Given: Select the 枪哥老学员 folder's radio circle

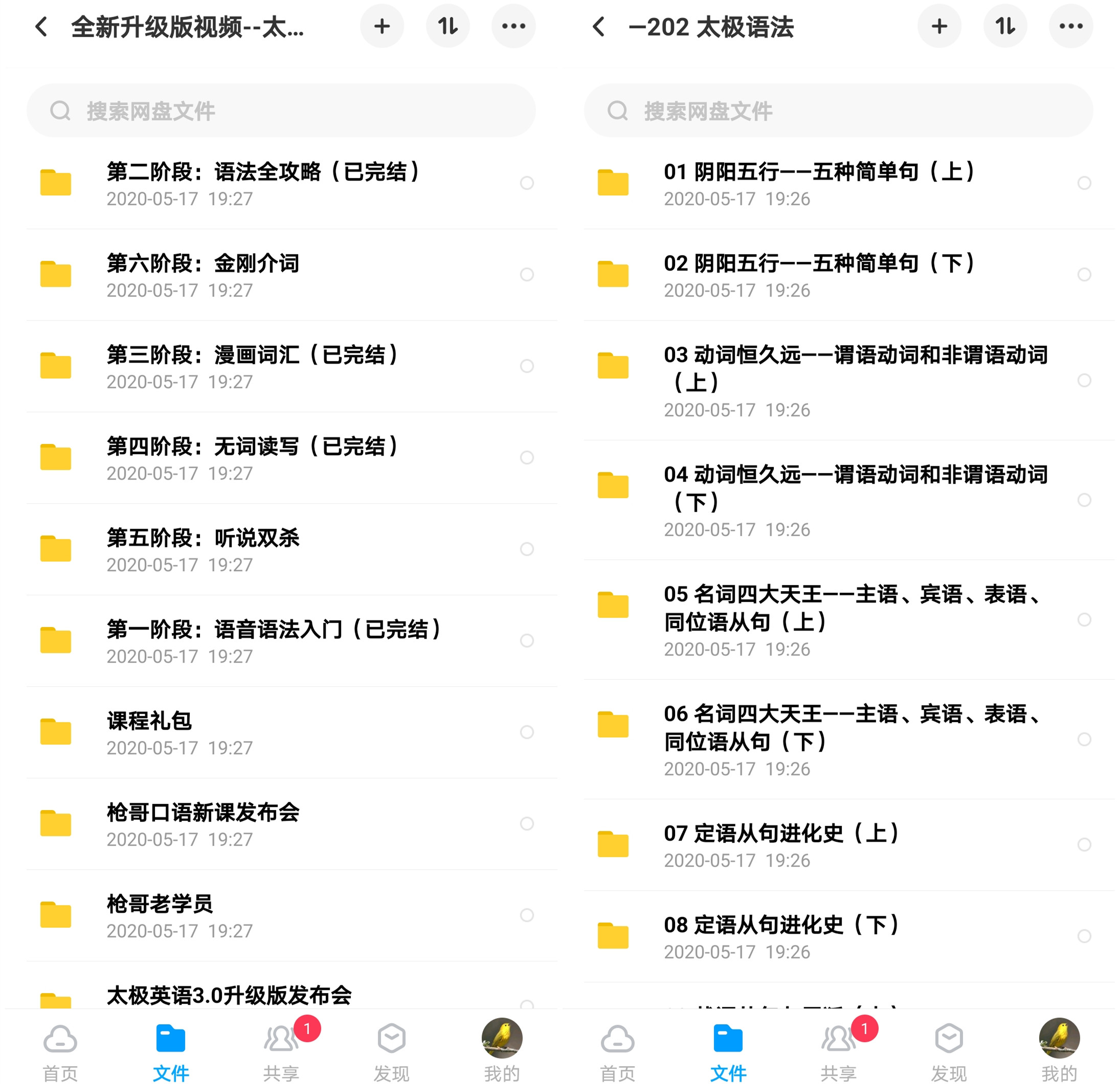Looking at the screenshot, I should [x=527, y=915].
